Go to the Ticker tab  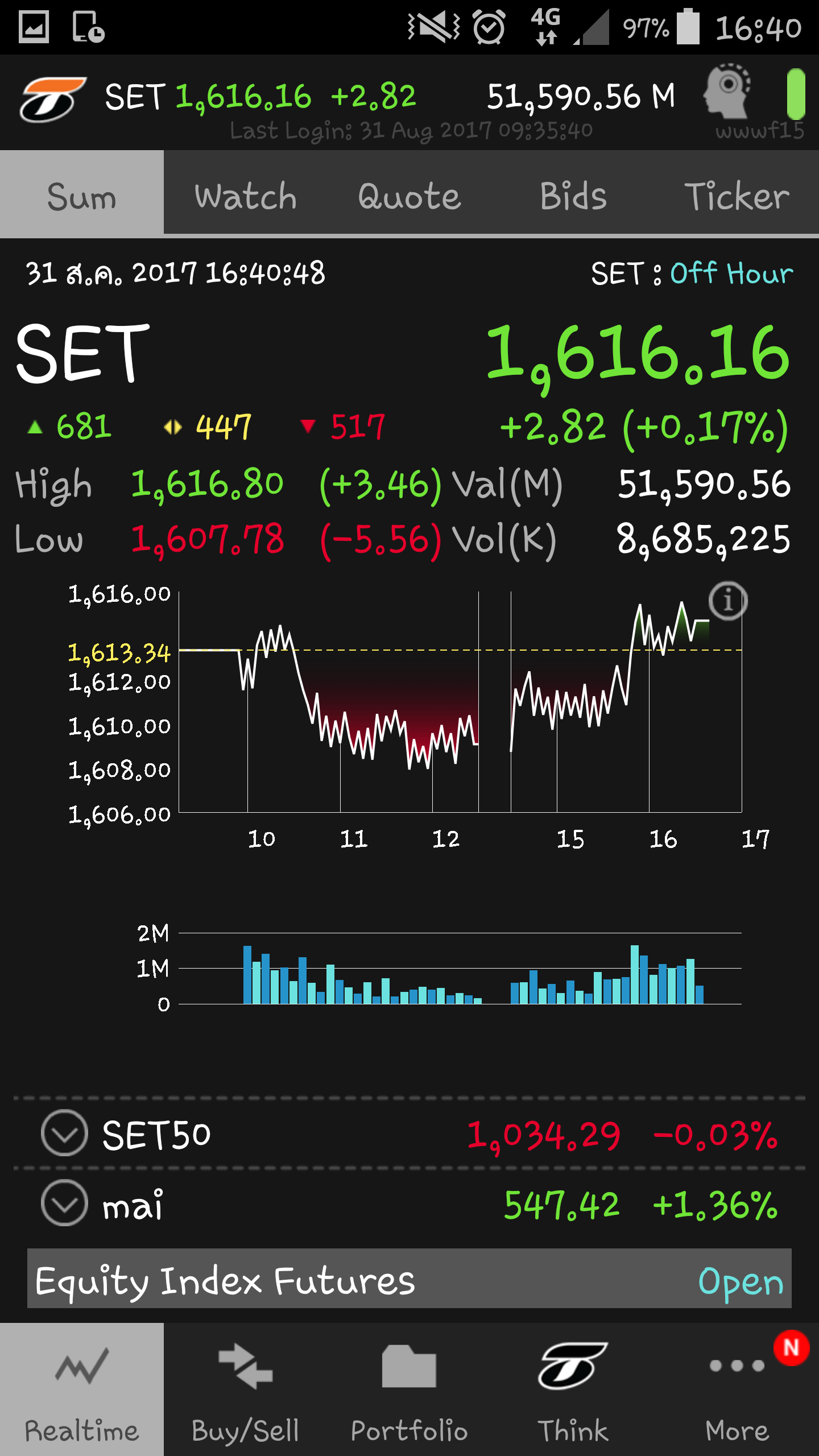[737, 196]
